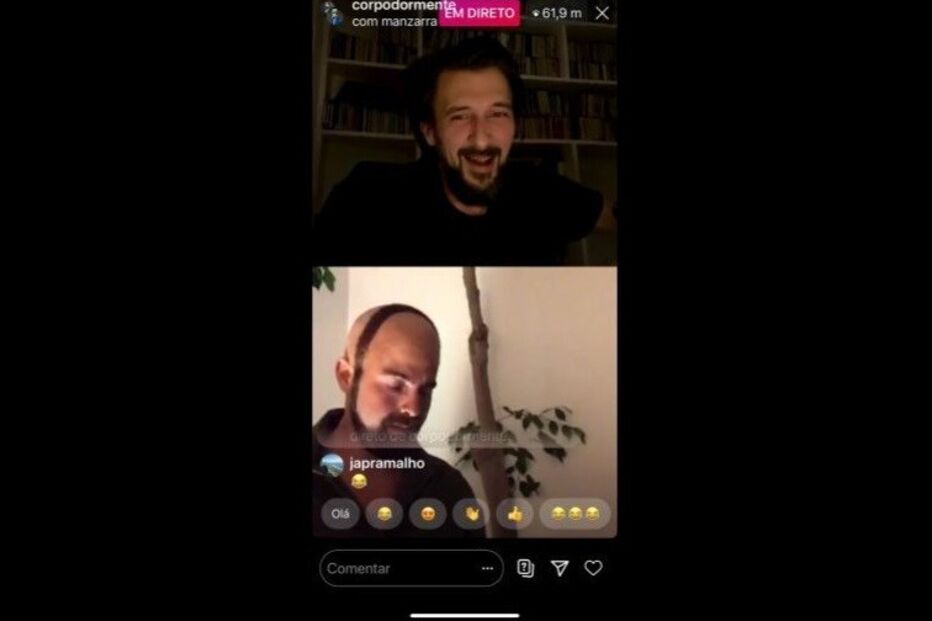Share the live via paper plane icon
Image resolution: width=932 pixels, height=621 pixels.
tap(560, 568)
